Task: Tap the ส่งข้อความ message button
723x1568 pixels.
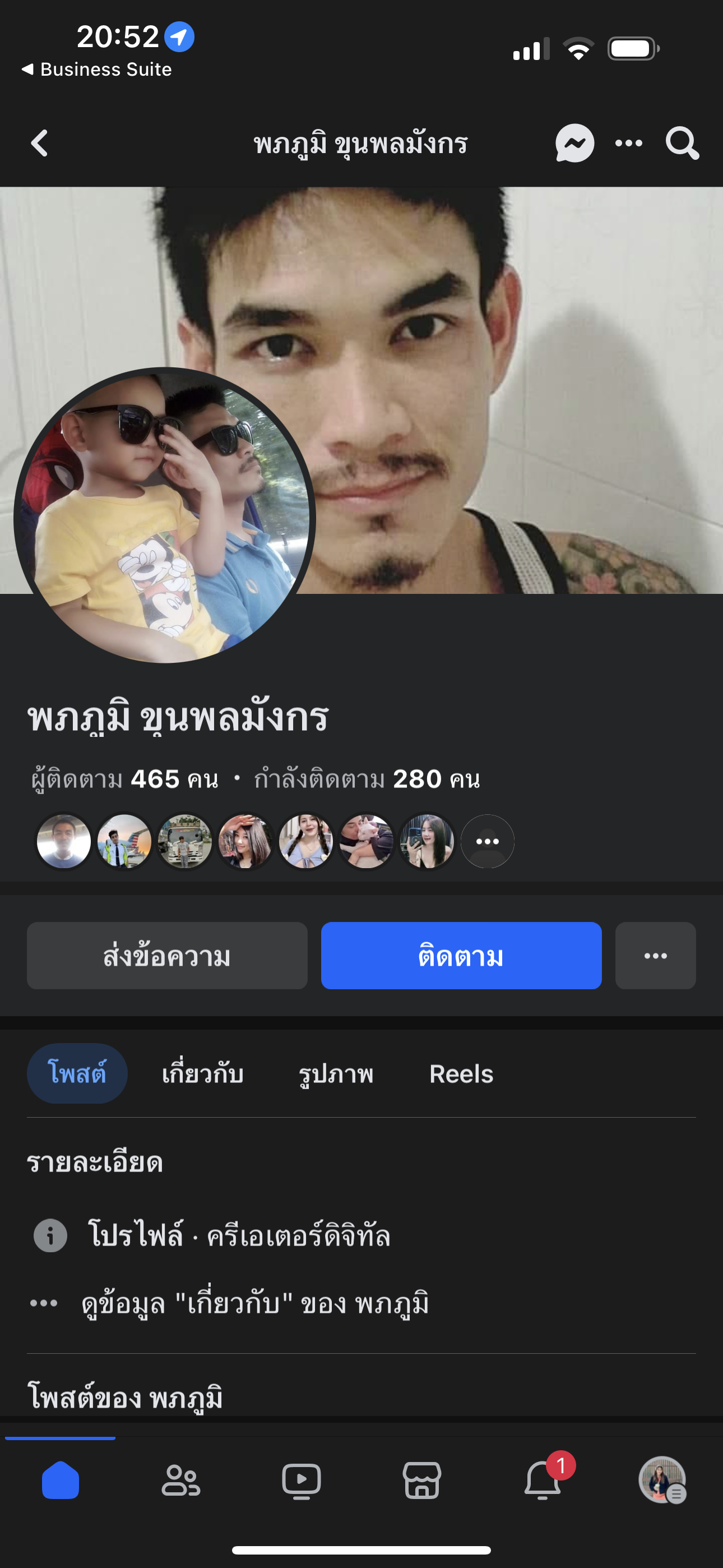Action: (167, 956)
